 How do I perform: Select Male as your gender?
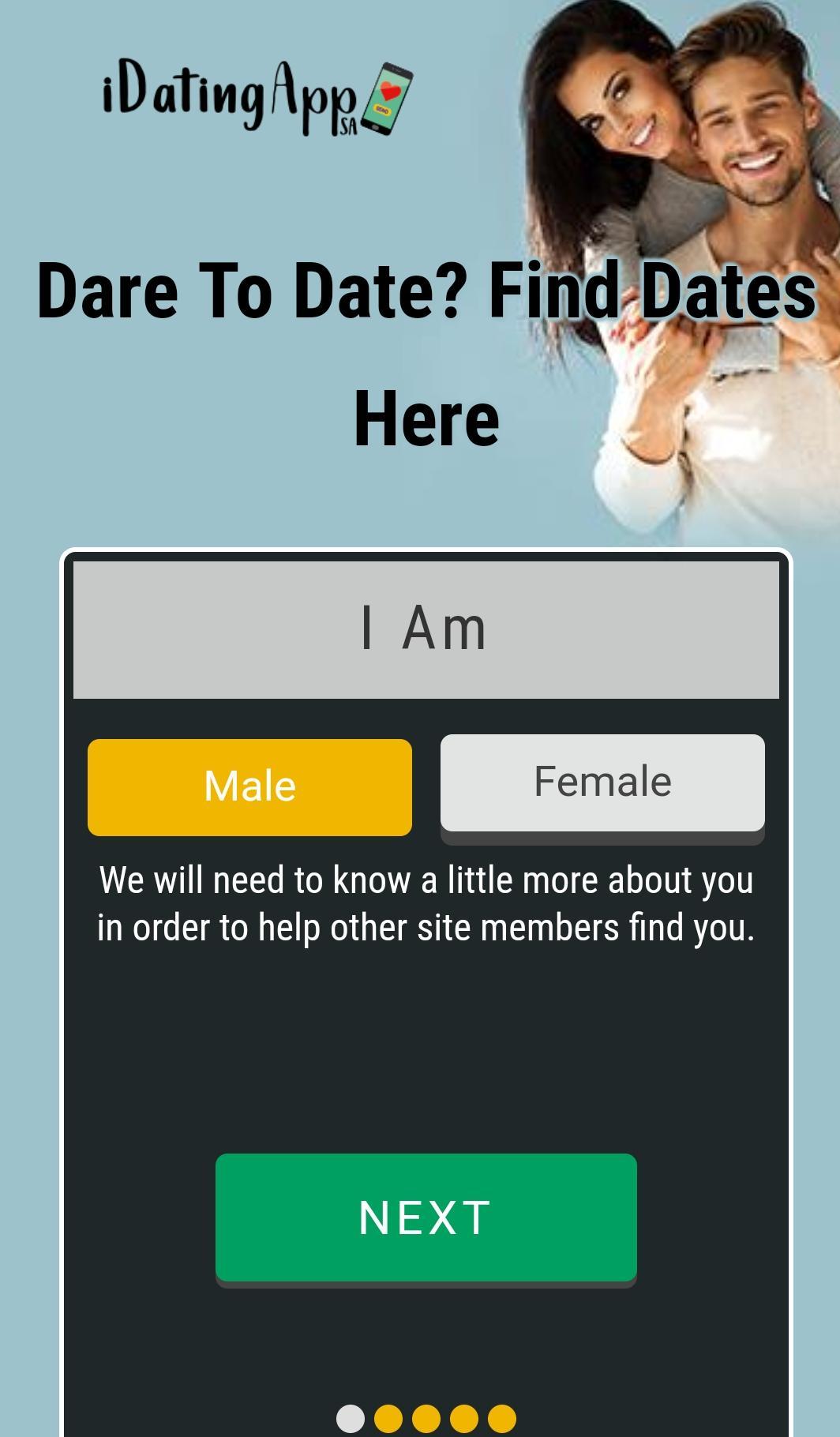pyautogui.click(x=249, y=786)
